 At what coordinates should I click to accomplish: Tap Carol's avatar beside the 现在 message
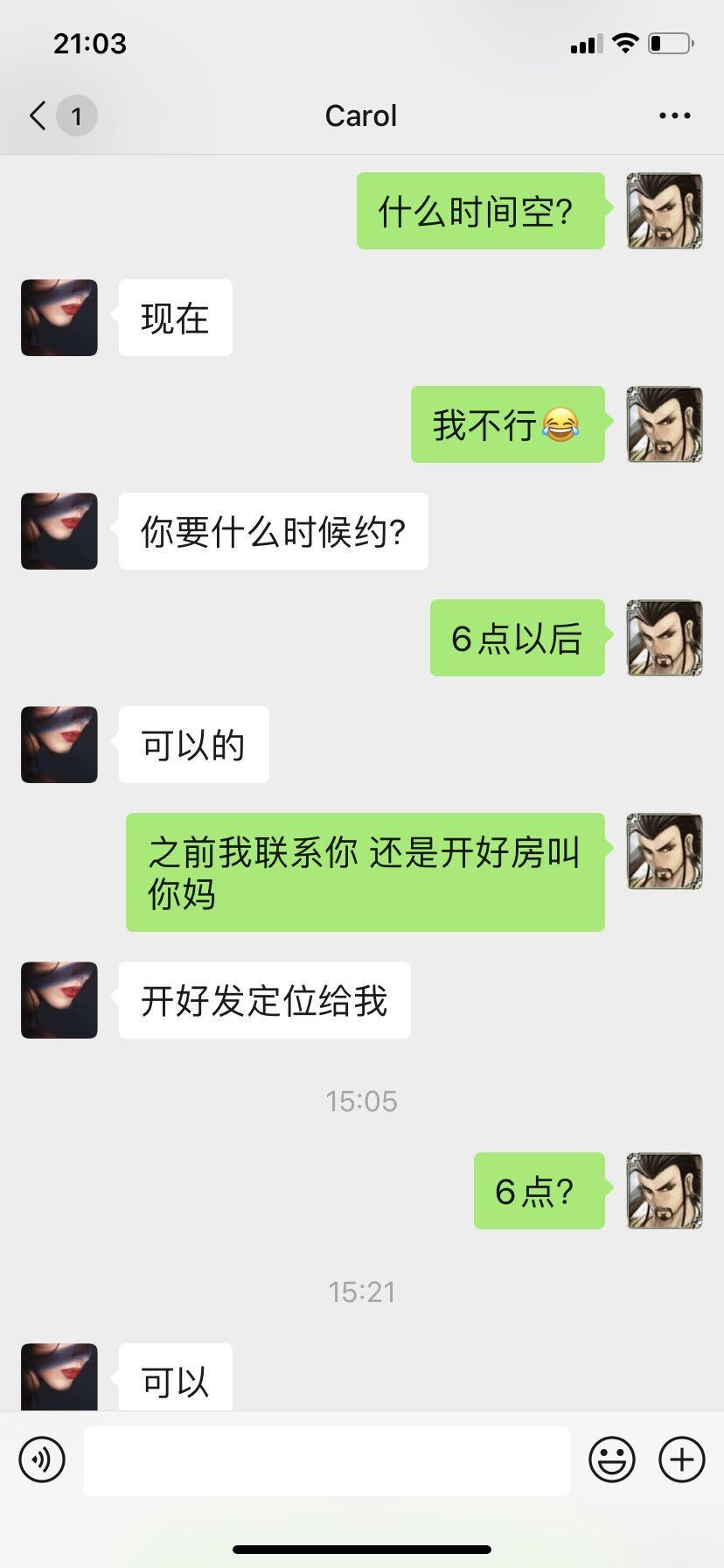click(59, 318)
